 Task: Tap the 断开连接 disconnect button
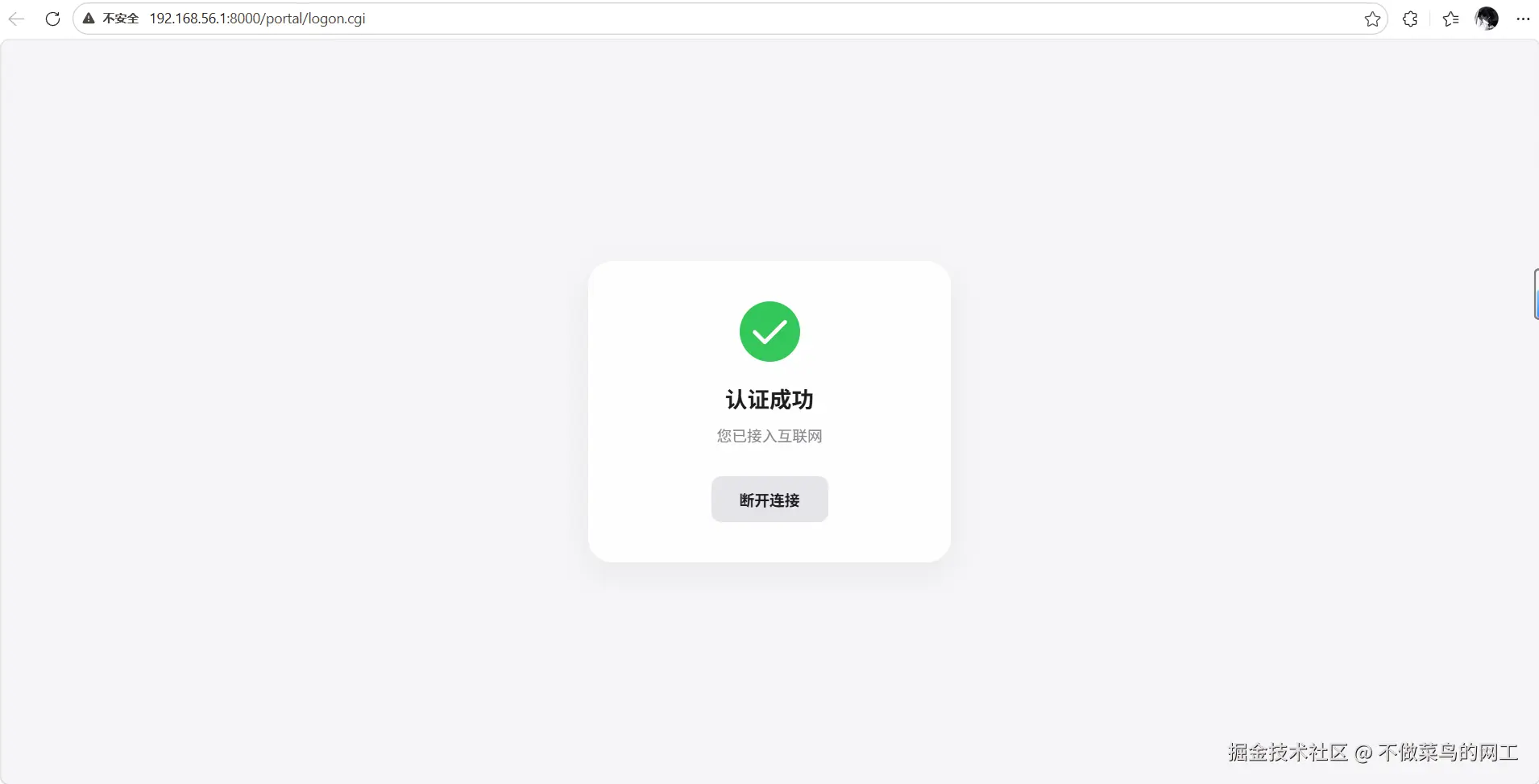(x=769, y=500)
